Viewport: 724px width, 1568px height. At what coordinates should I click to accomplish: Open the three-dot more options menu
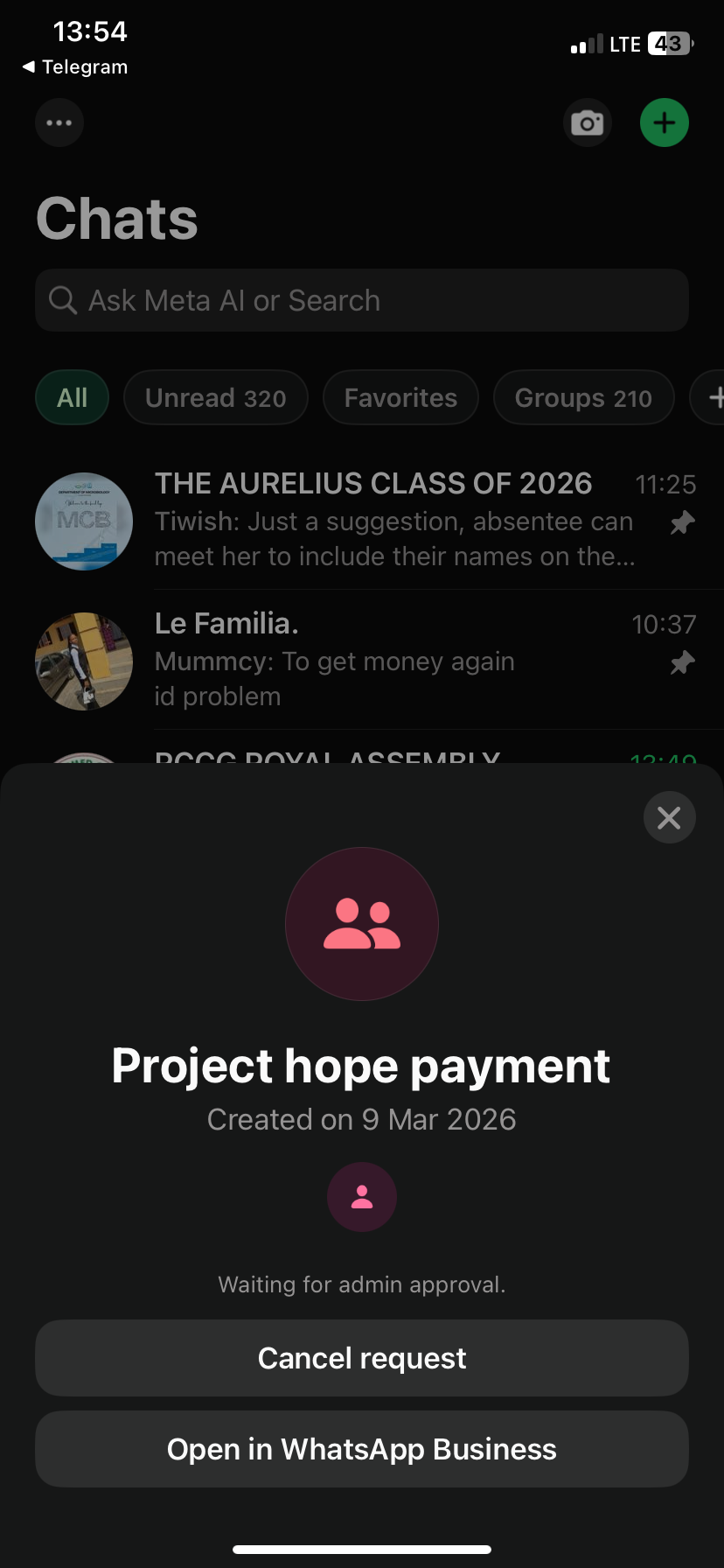coord(59,122)
